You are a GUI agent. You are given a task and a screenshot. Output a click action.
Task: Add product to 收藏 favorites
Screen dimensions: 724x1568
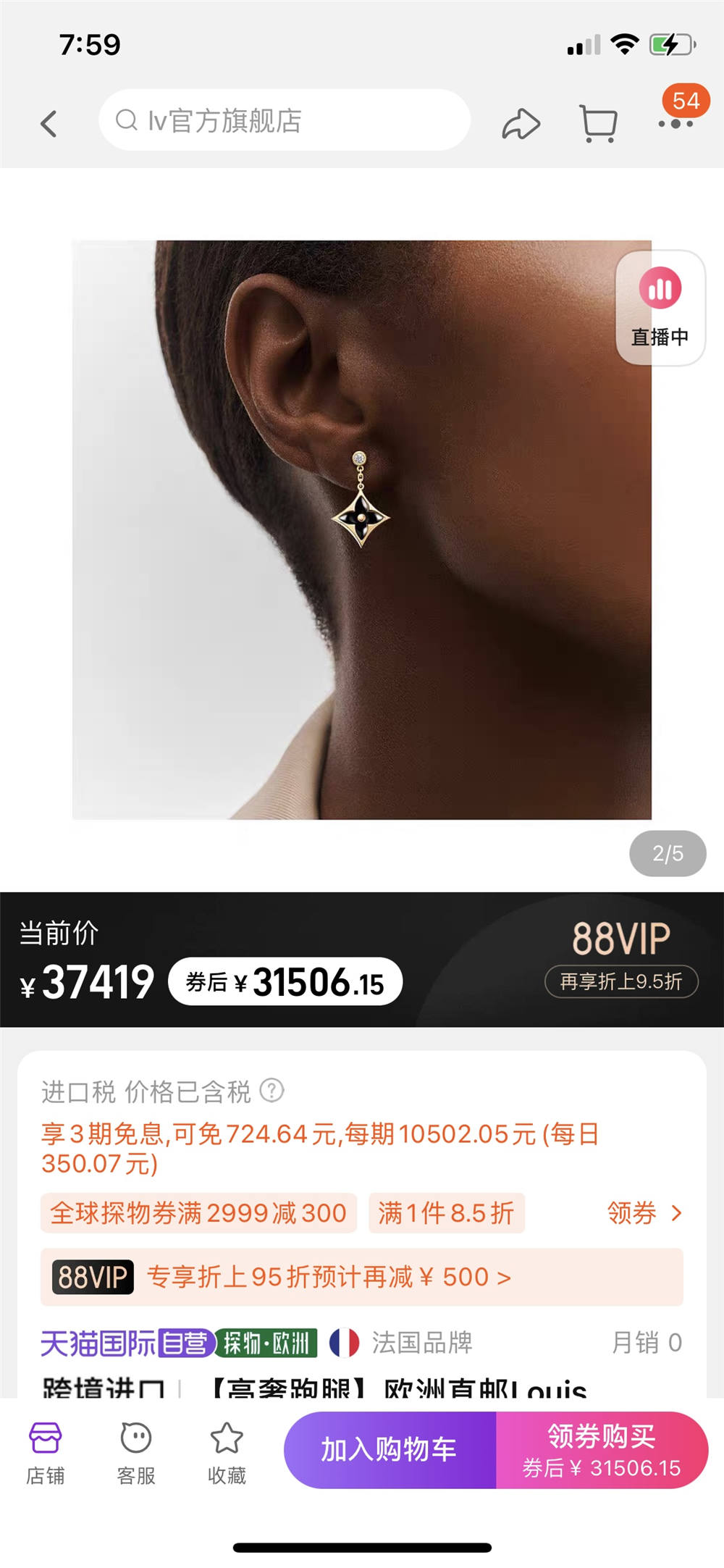(227, 1451)
